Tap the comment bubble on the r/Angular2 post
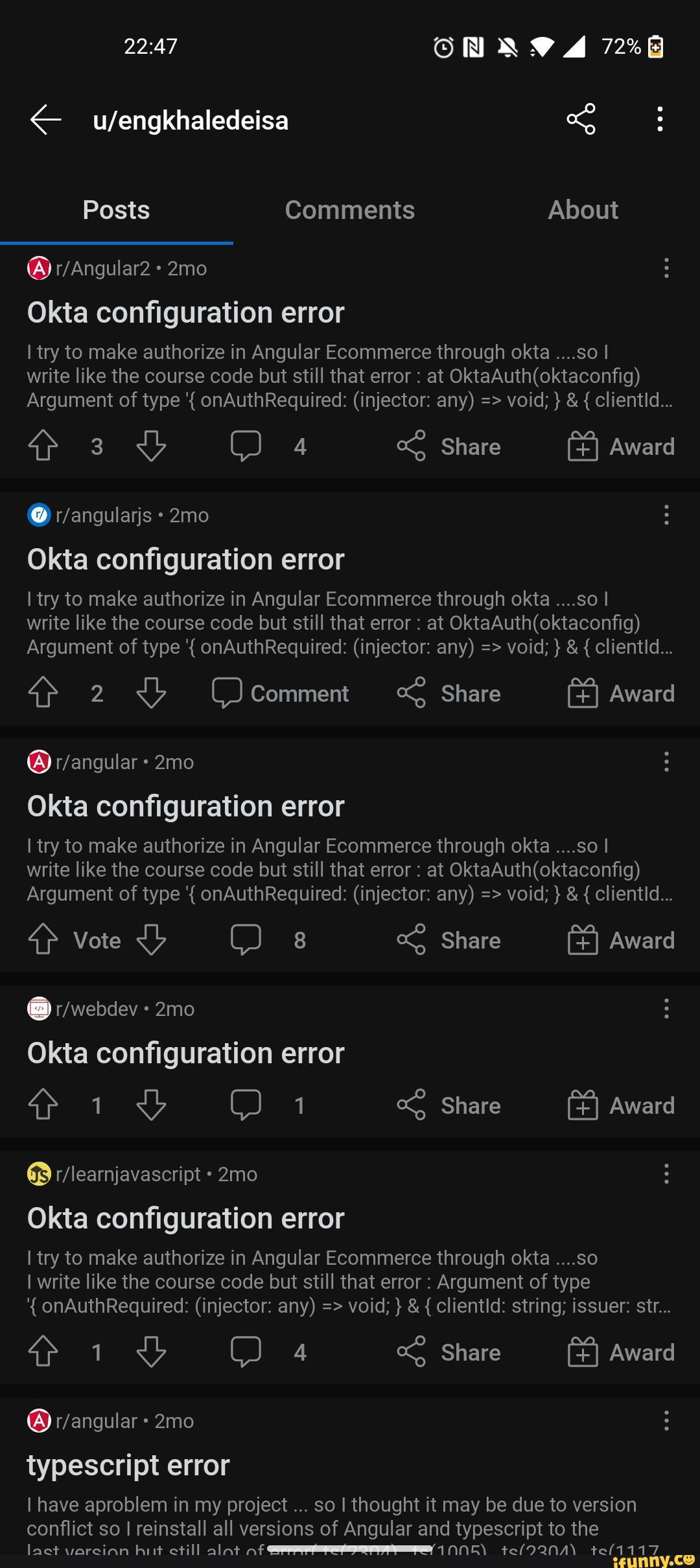Screen dimensions: 700x1568 pos(248,446)
